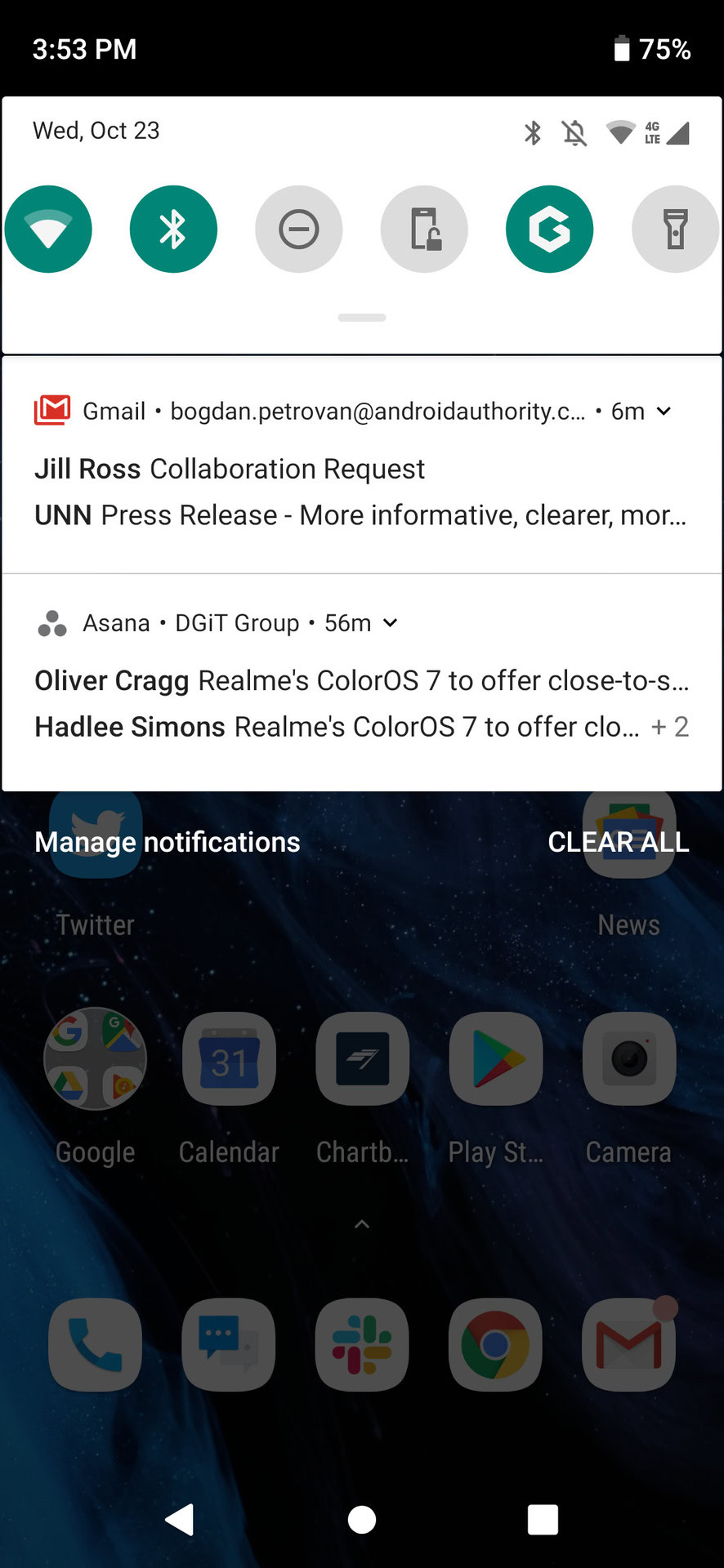Turn on the flashlight tile
This screenshot has height=1568, width=724.
675,229
